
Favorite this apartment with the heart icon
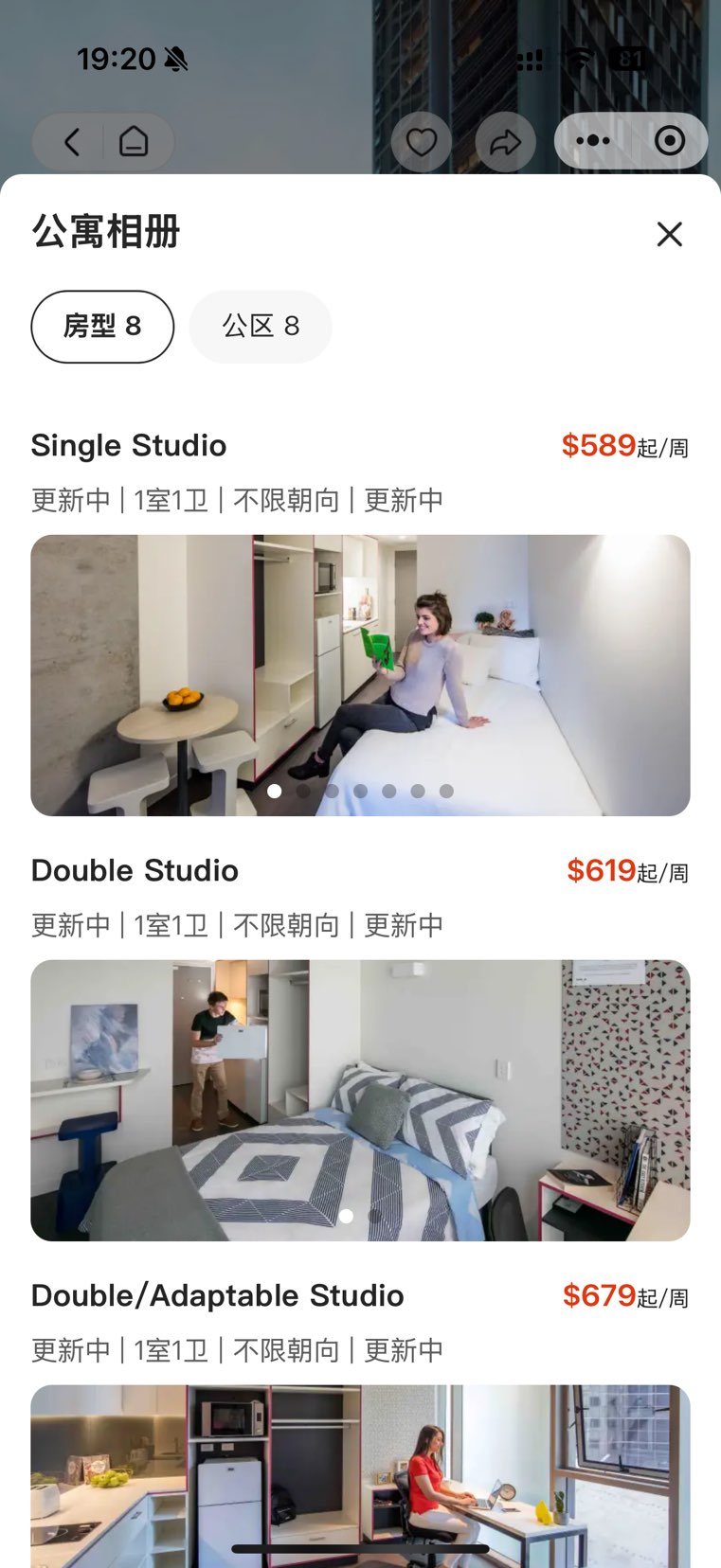[422, 143]
